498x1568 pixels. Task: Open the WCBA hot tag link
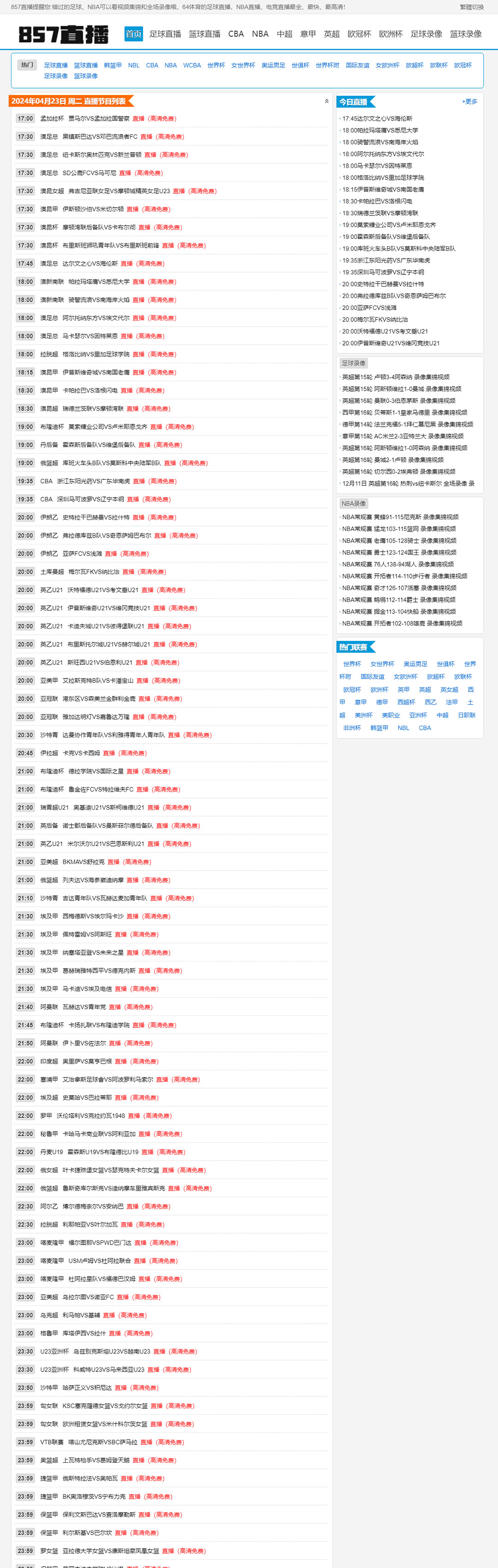click(192, 65)
